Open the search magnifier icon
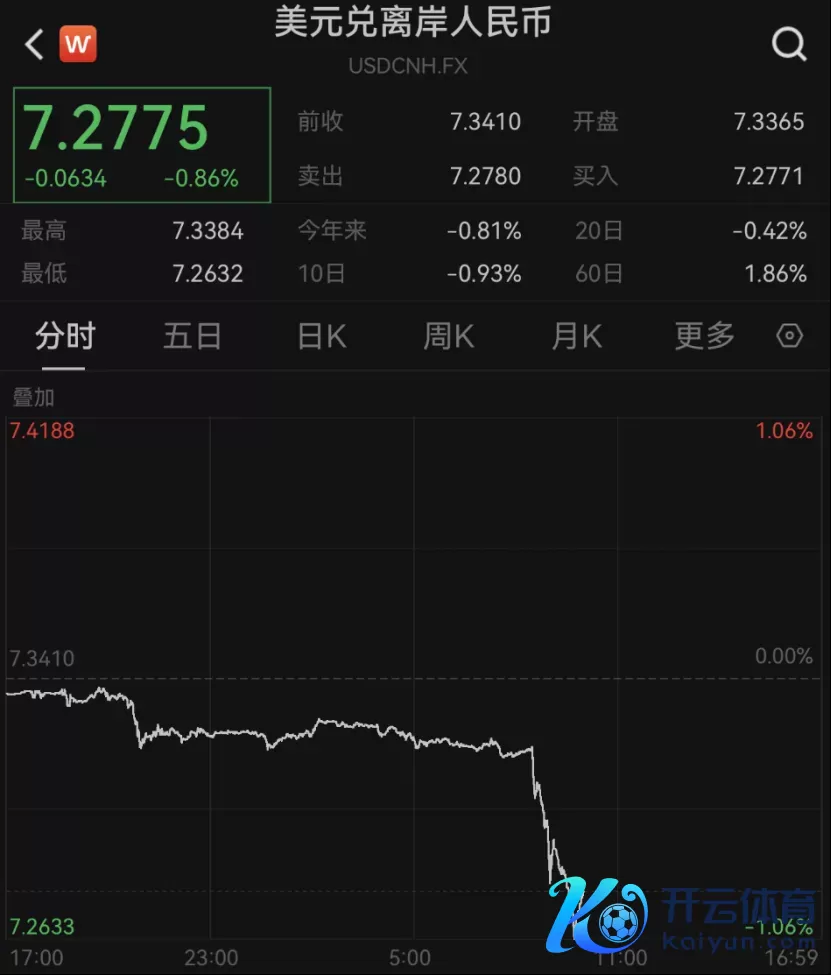The image size is (831, 975). point(789,44)
